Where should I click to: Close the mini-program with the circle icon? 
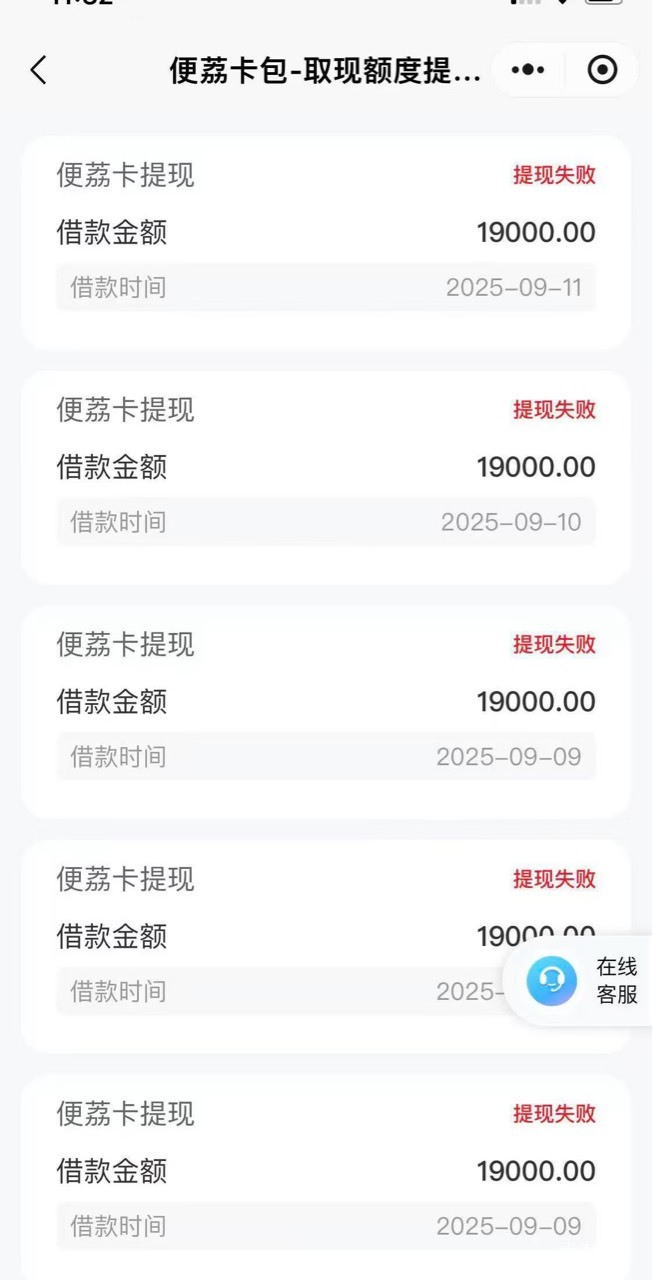point(602,70)
